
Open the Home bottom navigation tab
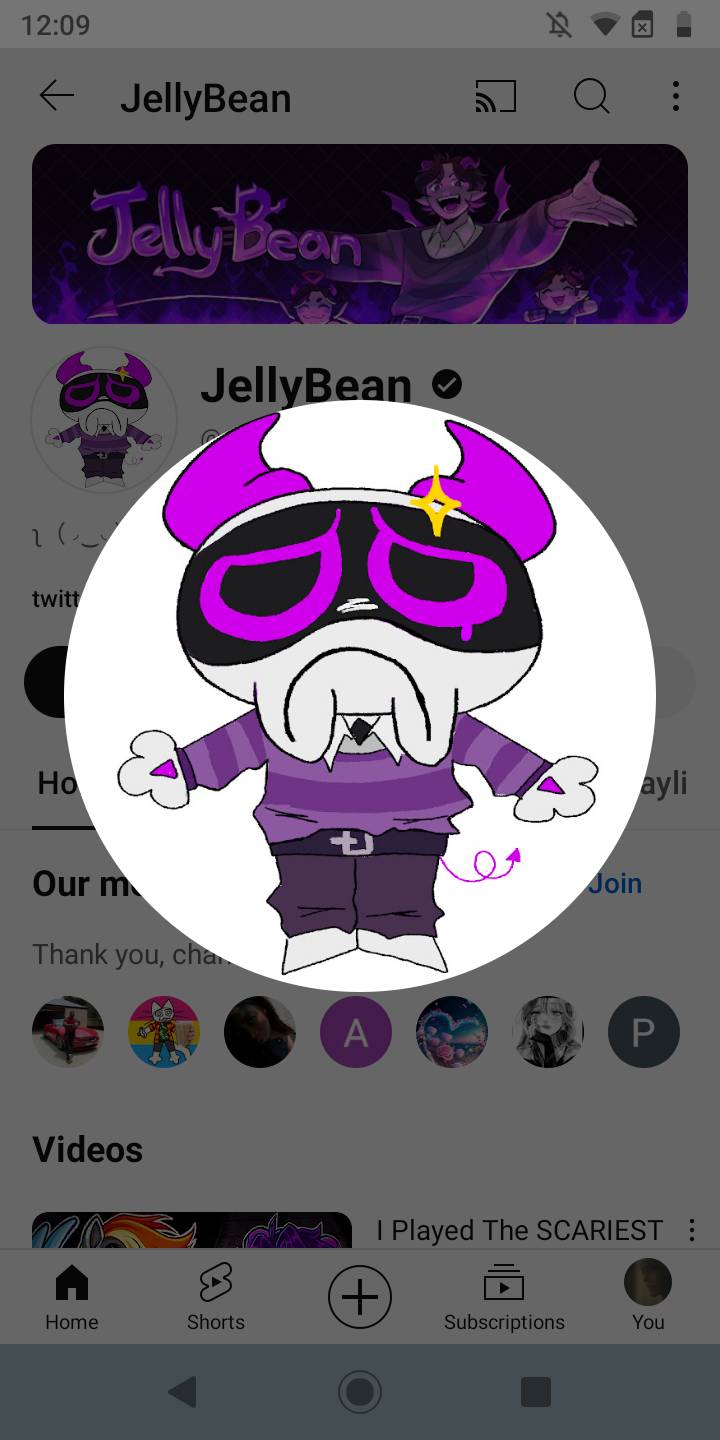pos(72,1296)
